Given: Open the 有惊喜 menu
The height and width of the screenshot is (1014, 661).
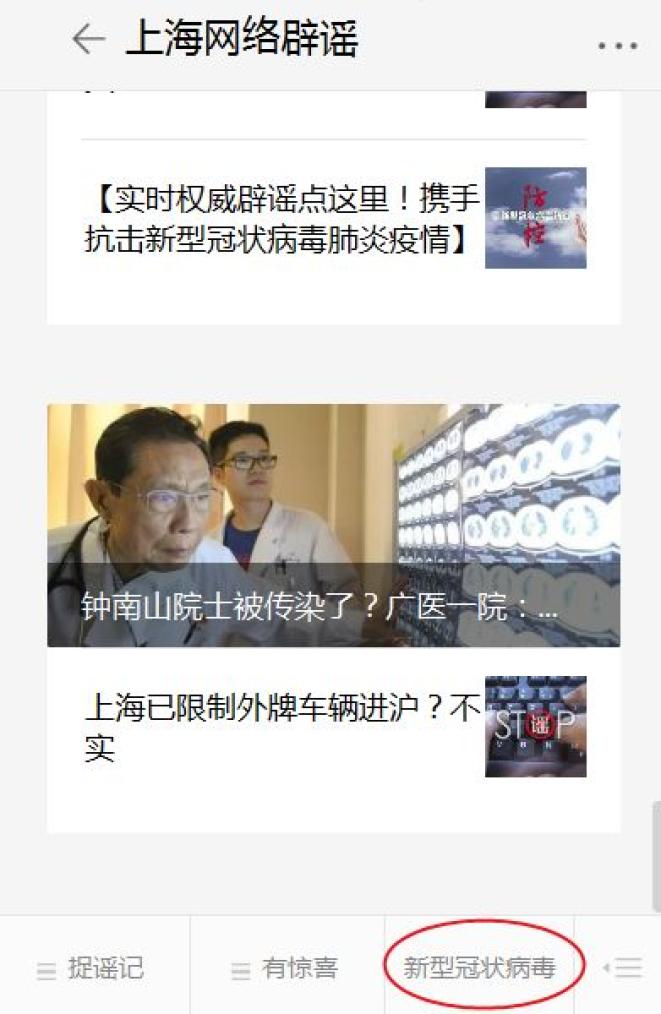Looking at the screenshot, I should pos(288,968).
